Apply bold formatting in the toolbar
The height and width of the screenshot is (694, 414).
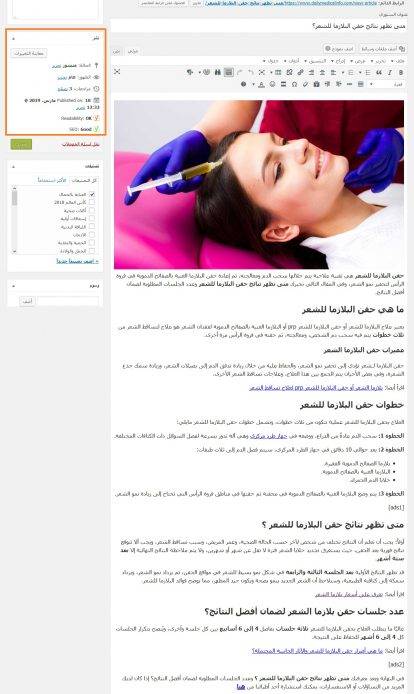click(401, 72)
